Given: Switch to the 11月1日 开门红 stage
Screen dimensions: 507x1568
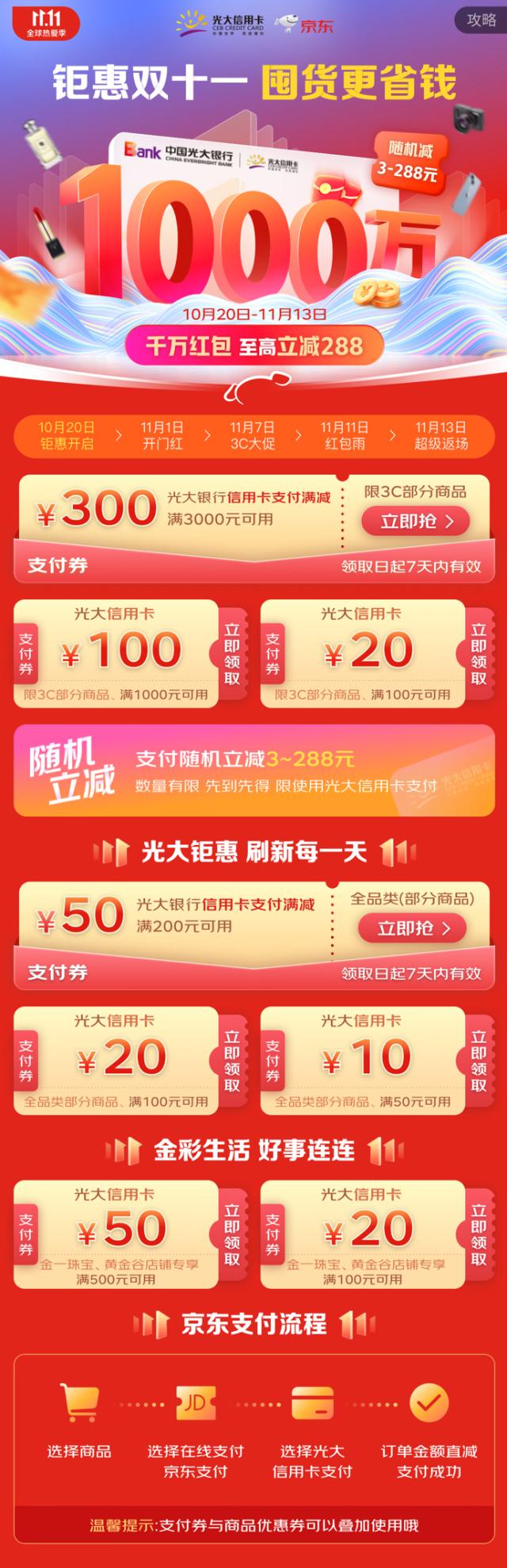Looking at the screenshot, I should click(162, 436).
